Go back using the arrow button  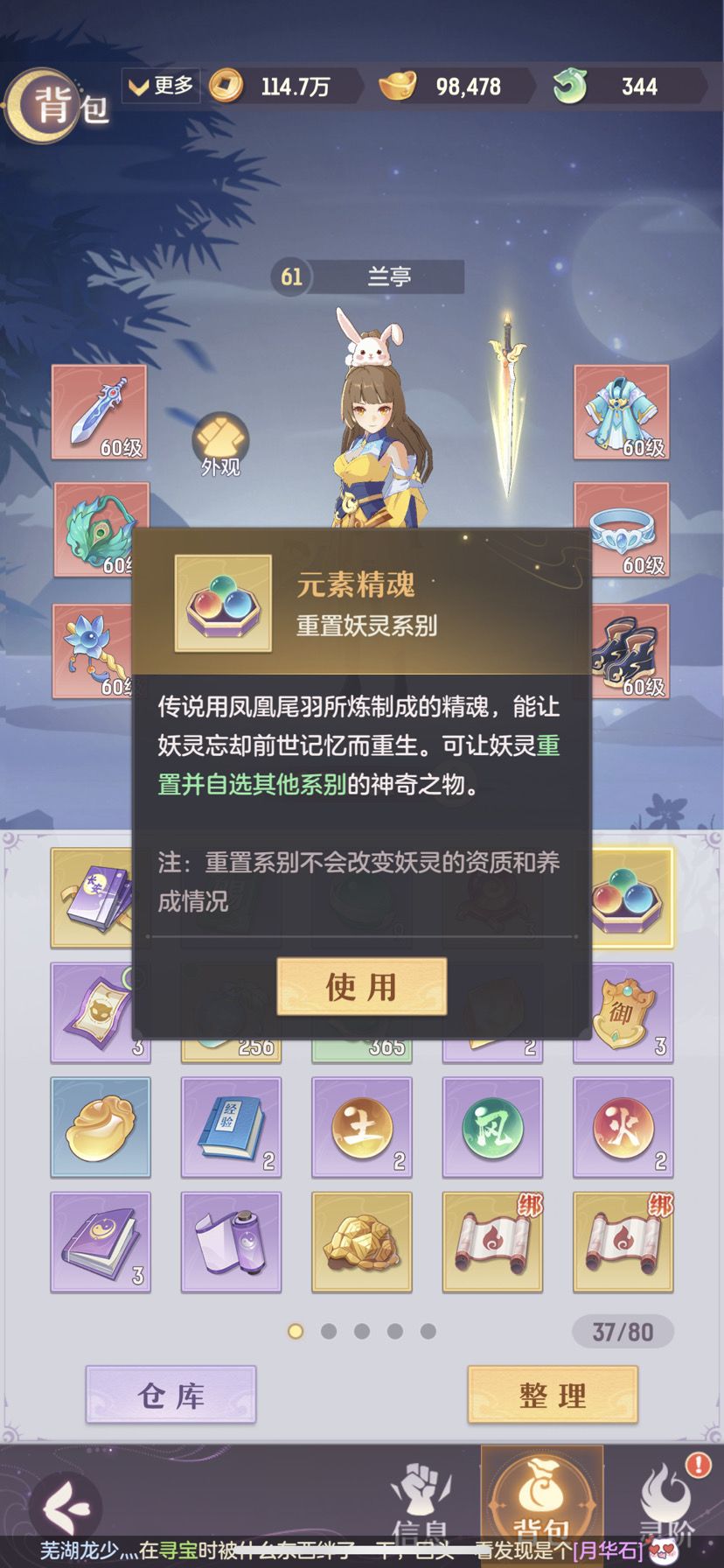click(66, 1507)
